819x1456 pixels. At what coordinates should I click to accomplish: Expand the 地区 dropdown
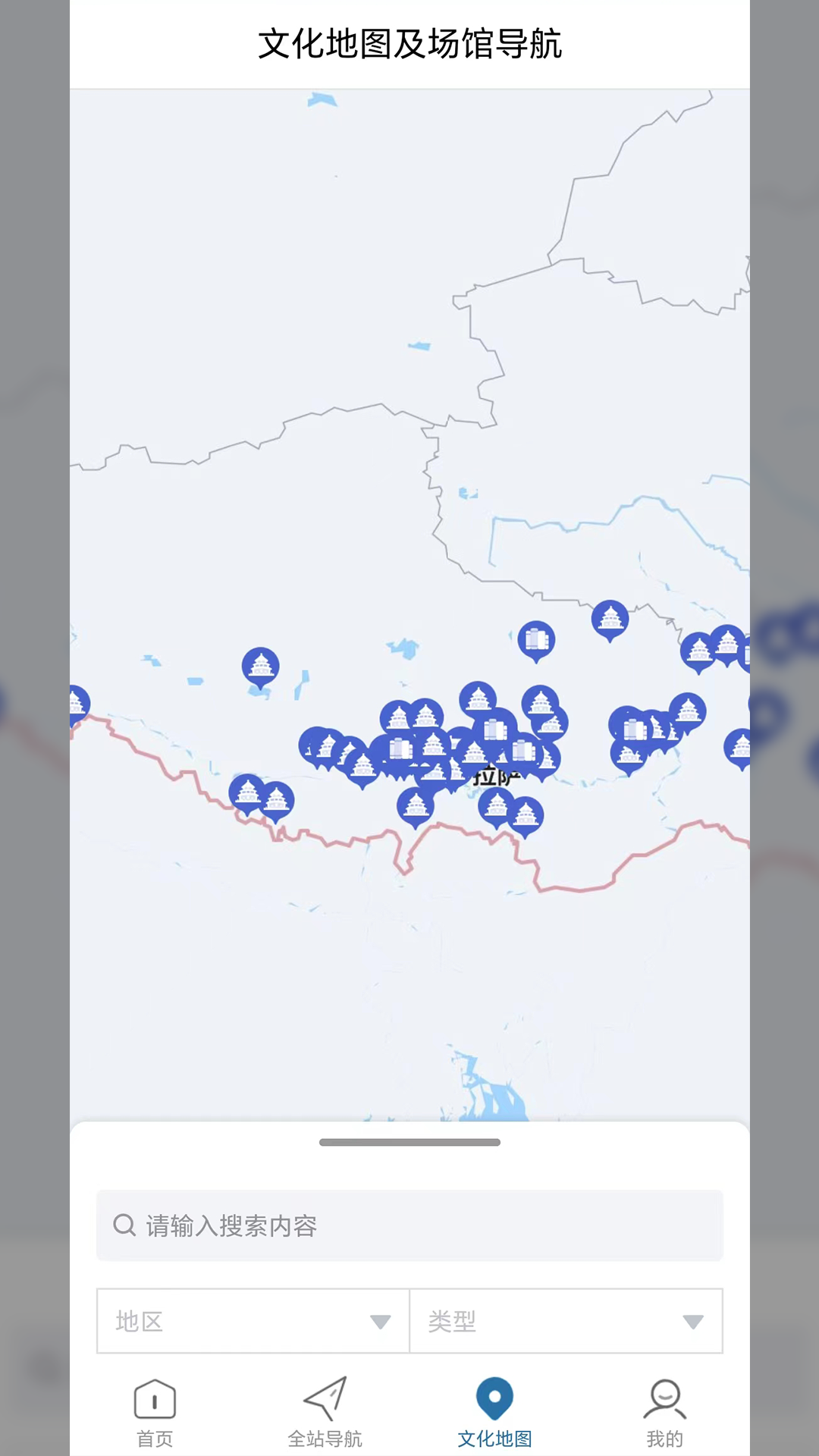[253, 1321]
